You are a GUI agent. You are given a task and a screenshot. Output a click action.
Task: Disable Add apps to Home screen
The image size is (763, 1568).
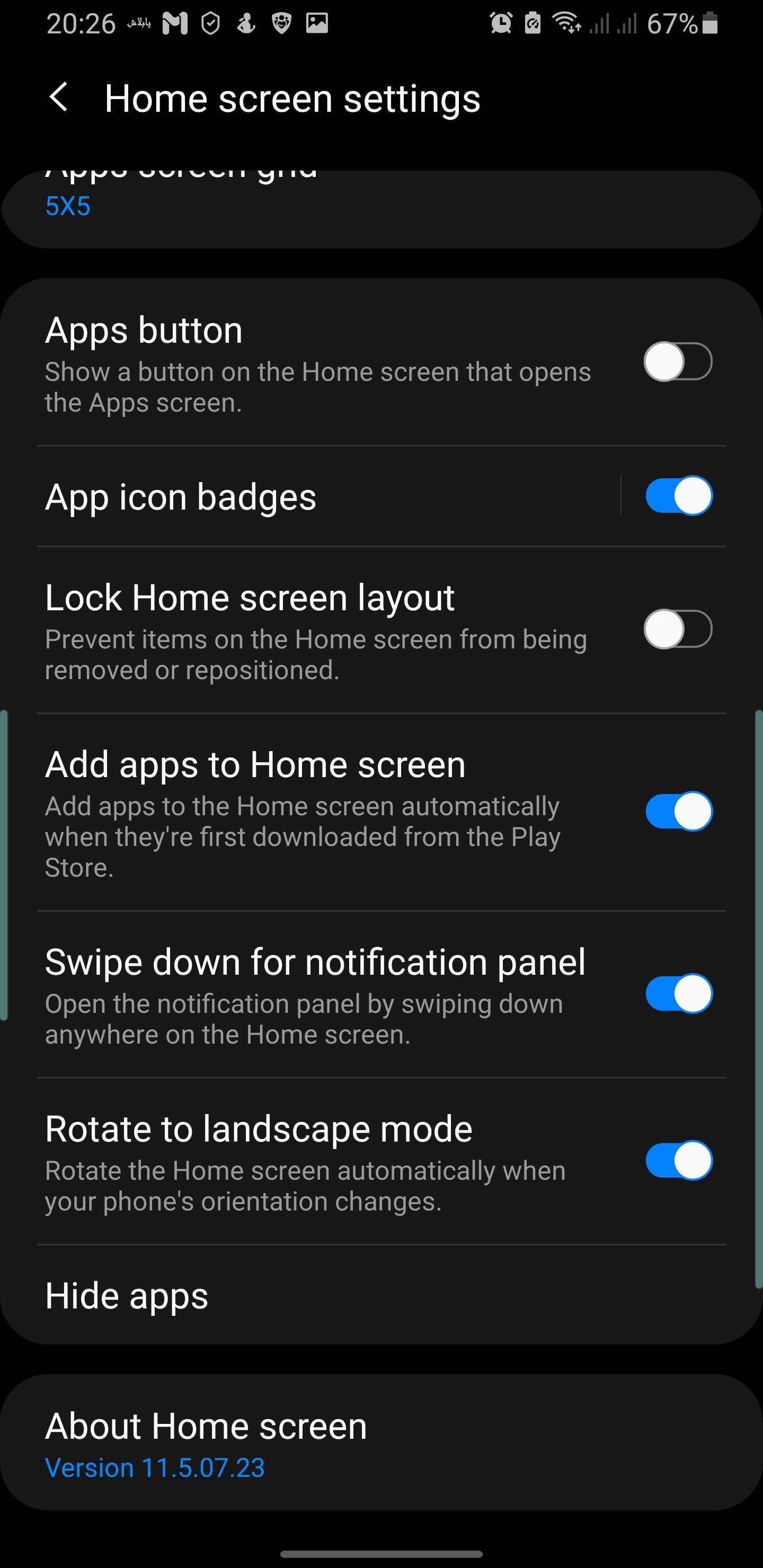click(x=678, y=812)
